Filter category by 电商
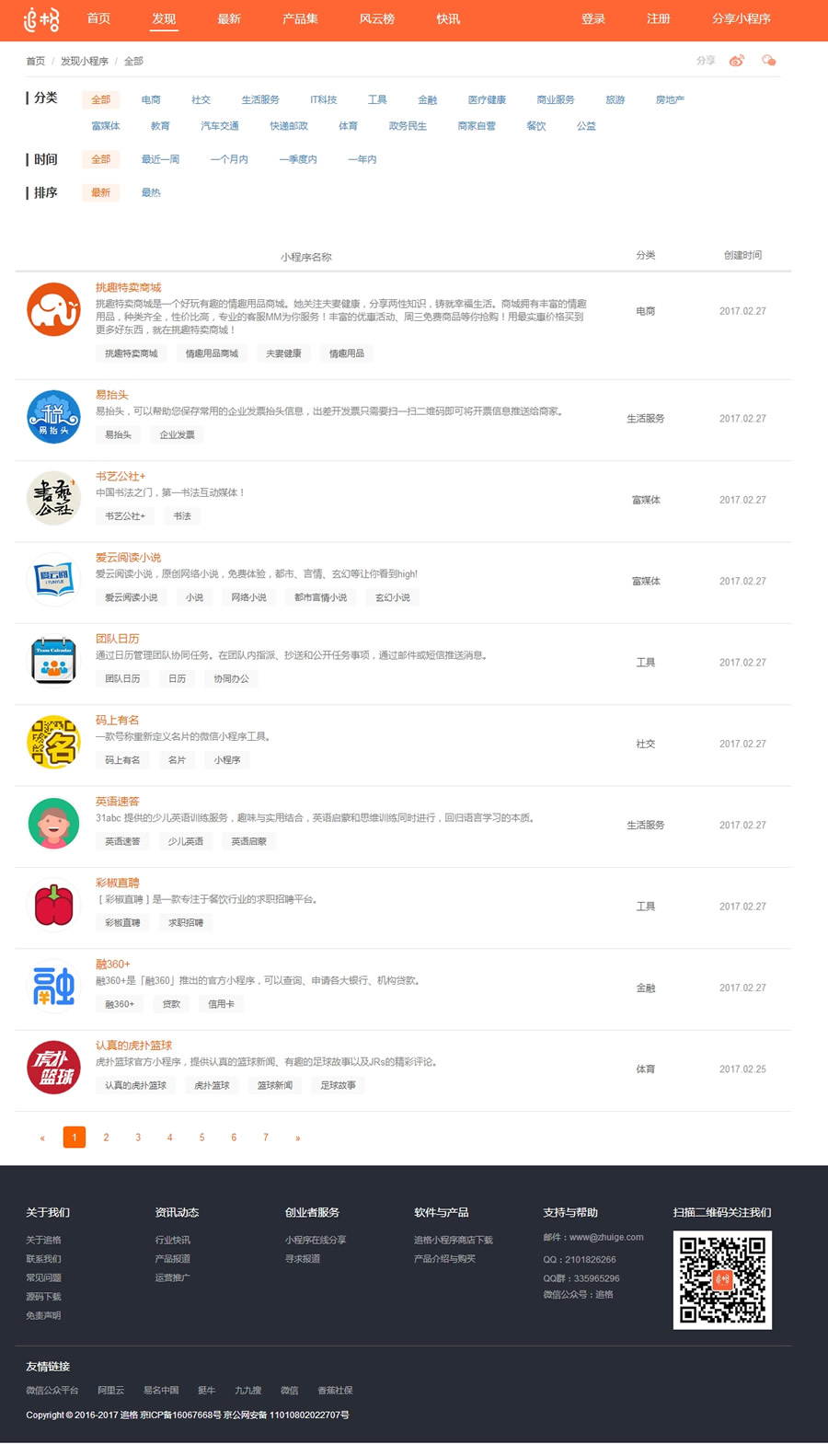The image size is (828, 1456). (x=151, y=99)
